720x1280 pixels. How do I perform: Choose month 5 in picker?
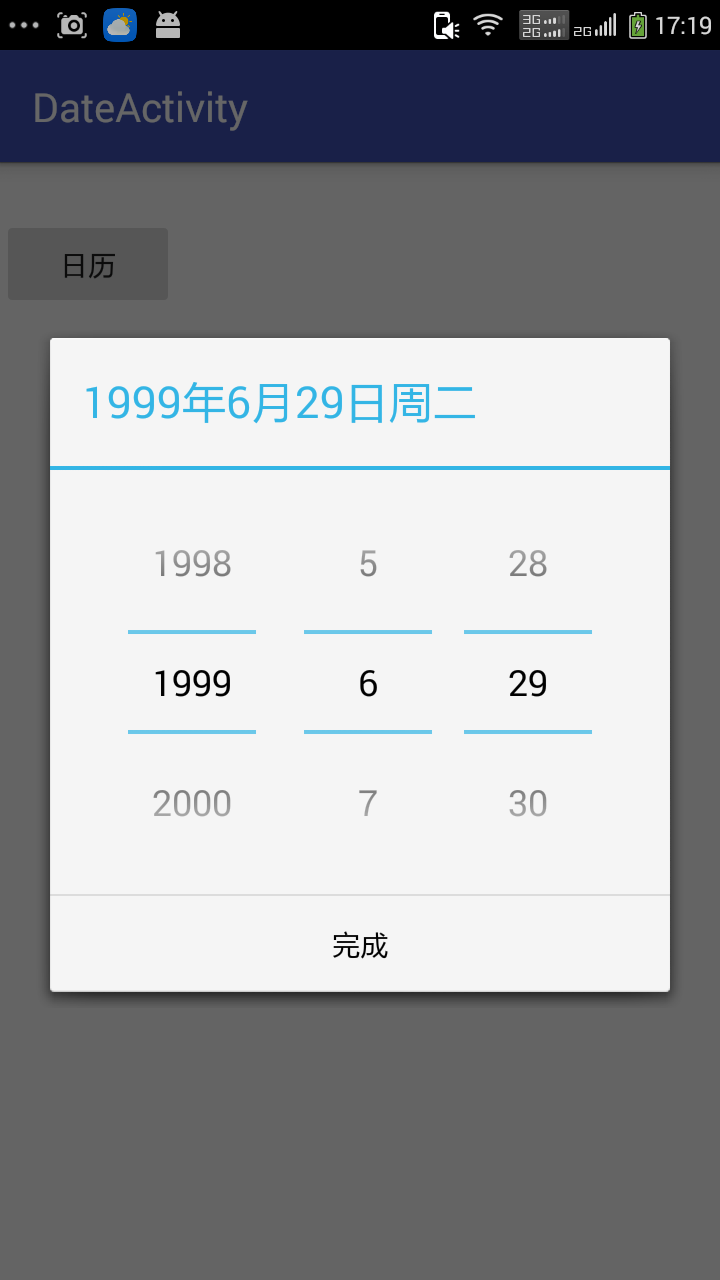click(368, 565)
